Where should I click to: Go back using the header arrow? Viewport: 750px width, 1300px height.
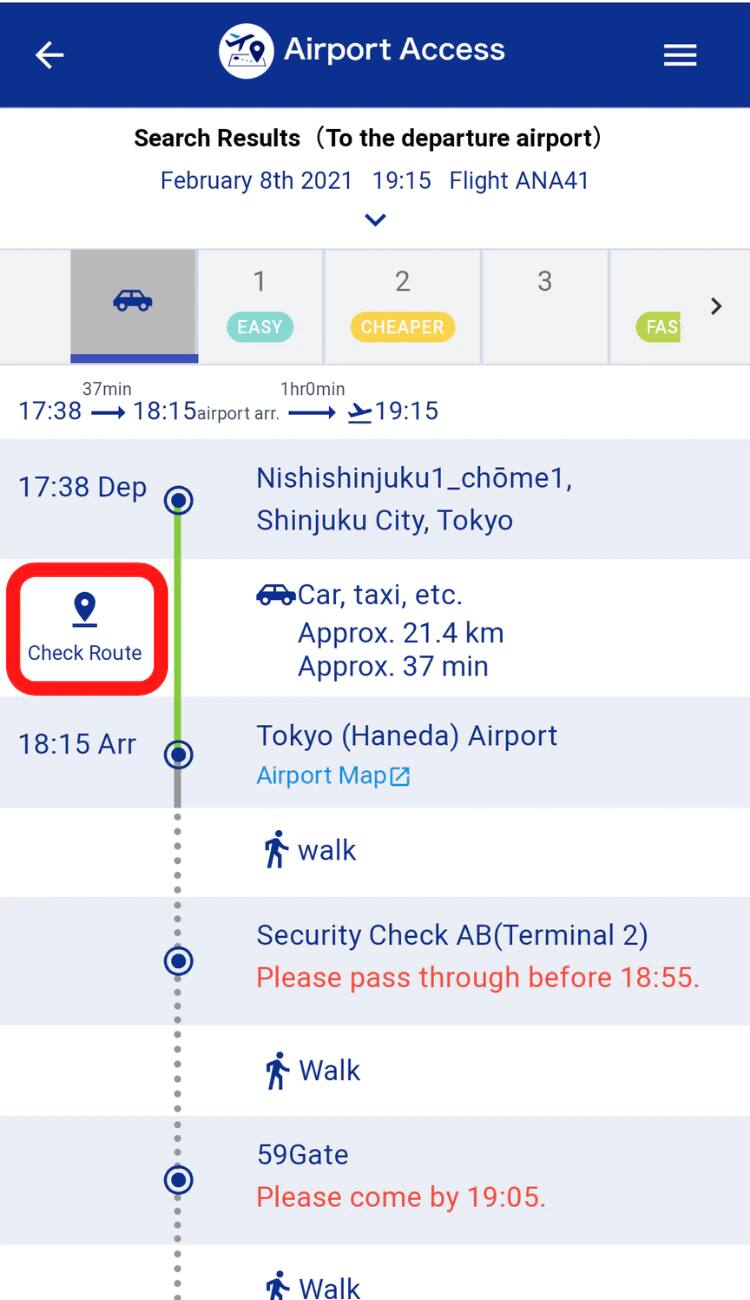[49, 55]
